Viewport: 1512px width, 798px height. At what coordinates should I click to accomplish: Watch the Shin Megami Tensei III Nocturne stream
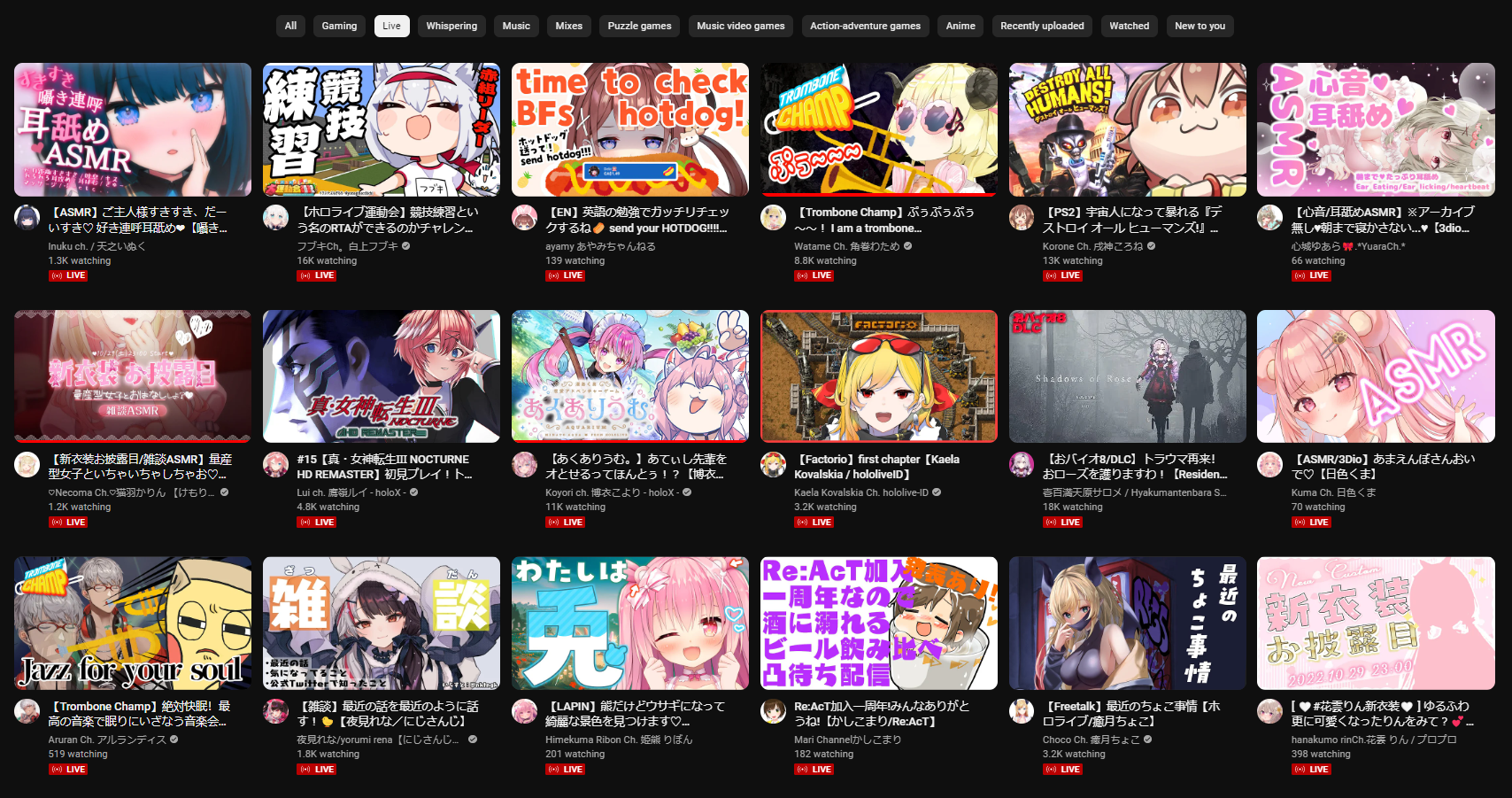[381, 376]
